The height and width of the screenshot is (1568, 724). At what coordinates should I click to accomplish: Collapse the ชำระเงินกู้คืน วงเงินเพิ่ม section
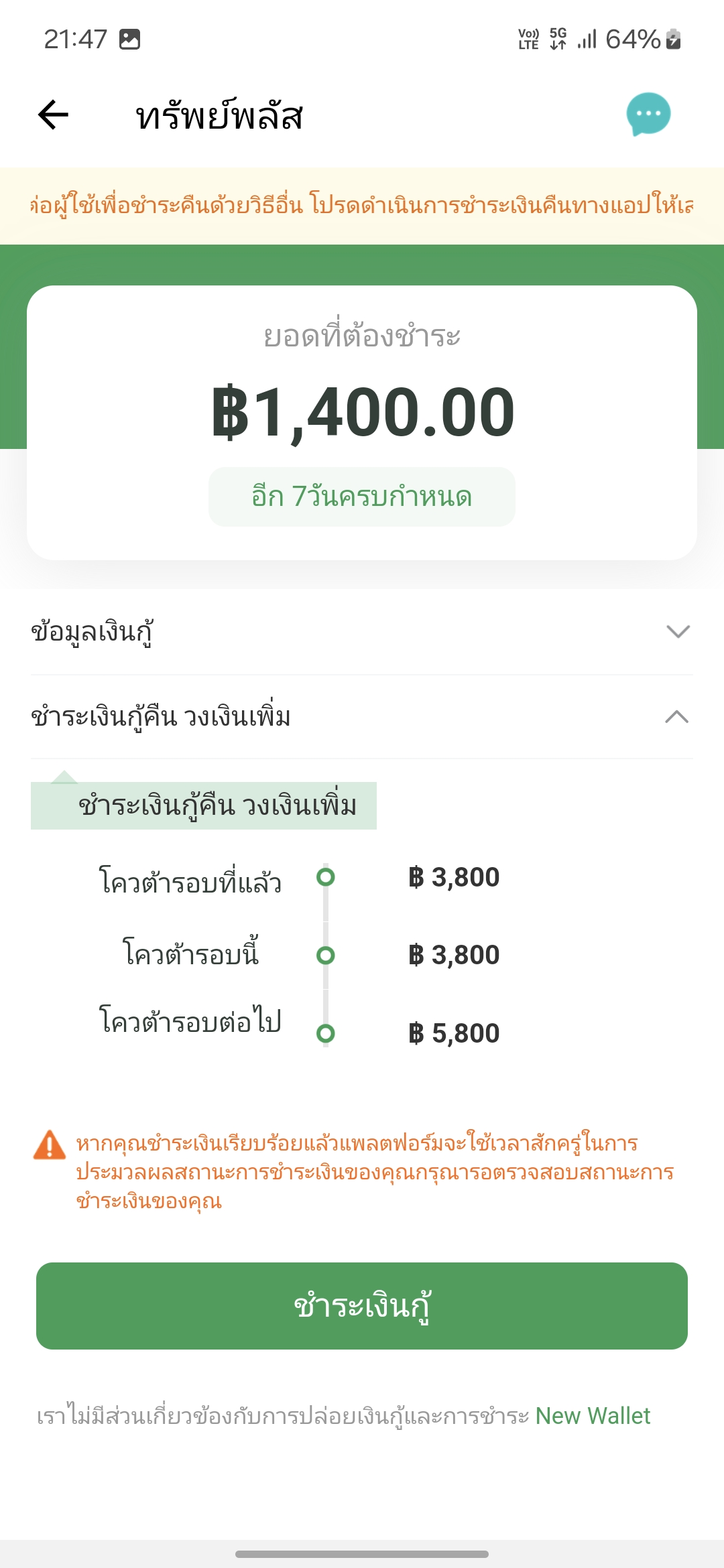click(x=362, y=717)
